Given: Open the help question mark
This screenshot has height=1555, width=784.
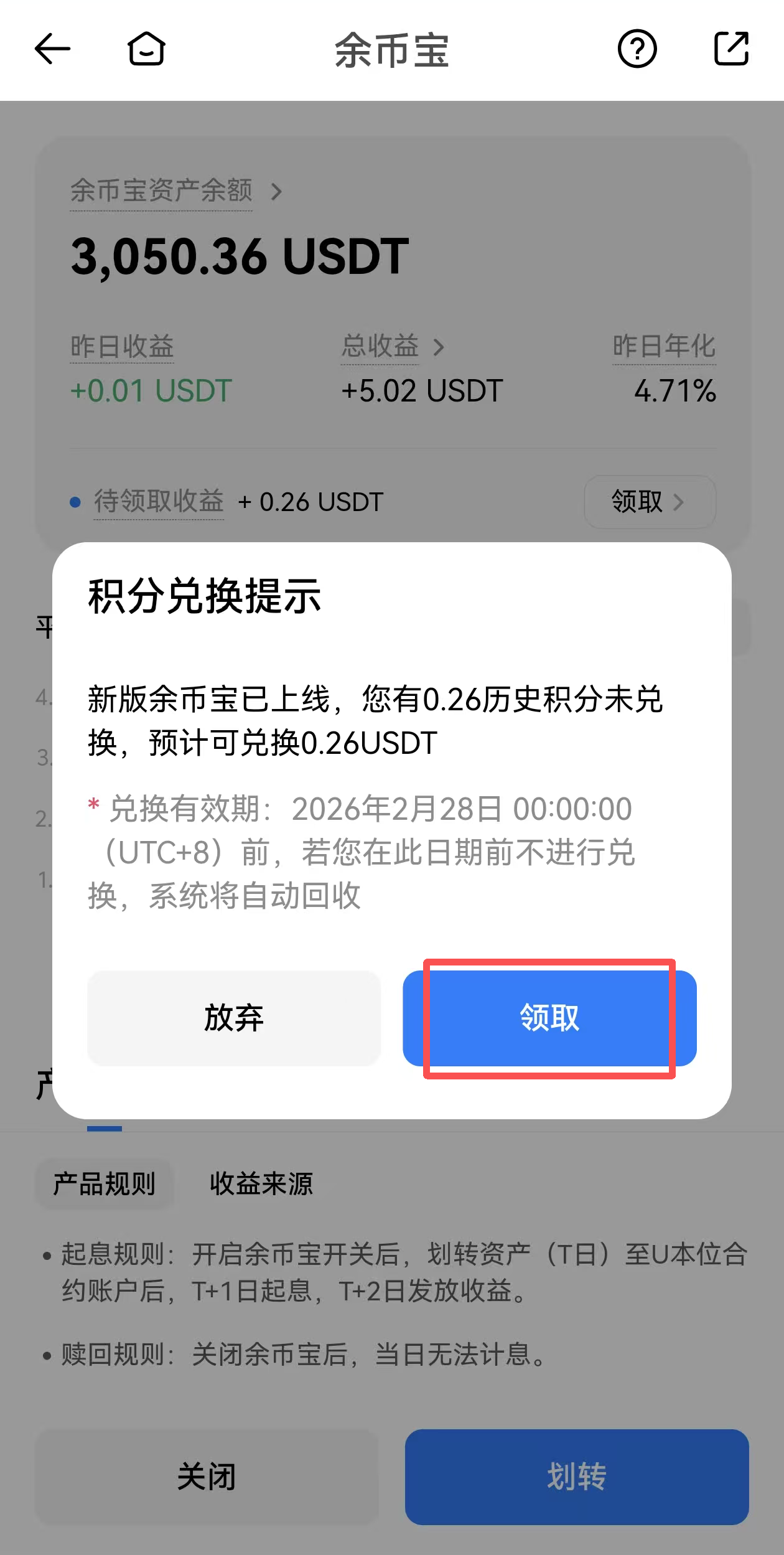Looking at the screenshot, I should point(637,49).
